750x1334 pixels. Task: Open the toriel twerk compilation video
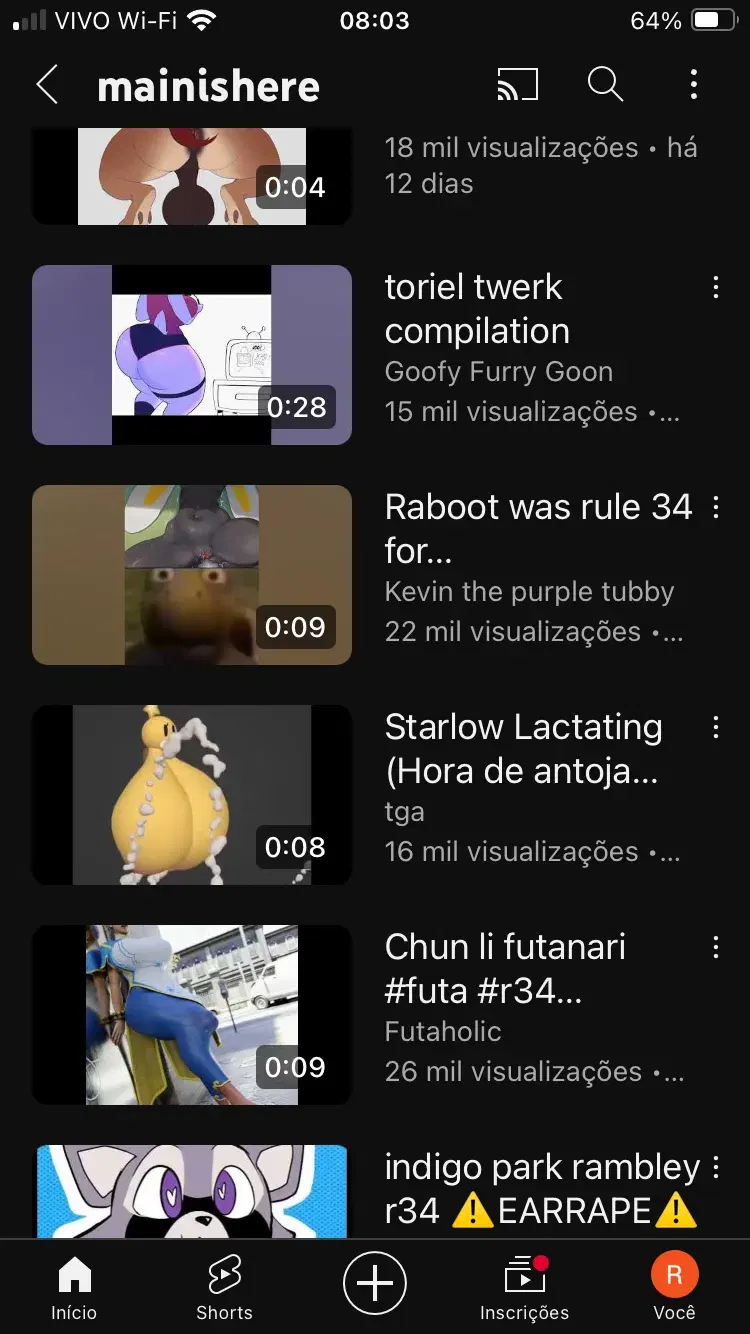(192, 355)
